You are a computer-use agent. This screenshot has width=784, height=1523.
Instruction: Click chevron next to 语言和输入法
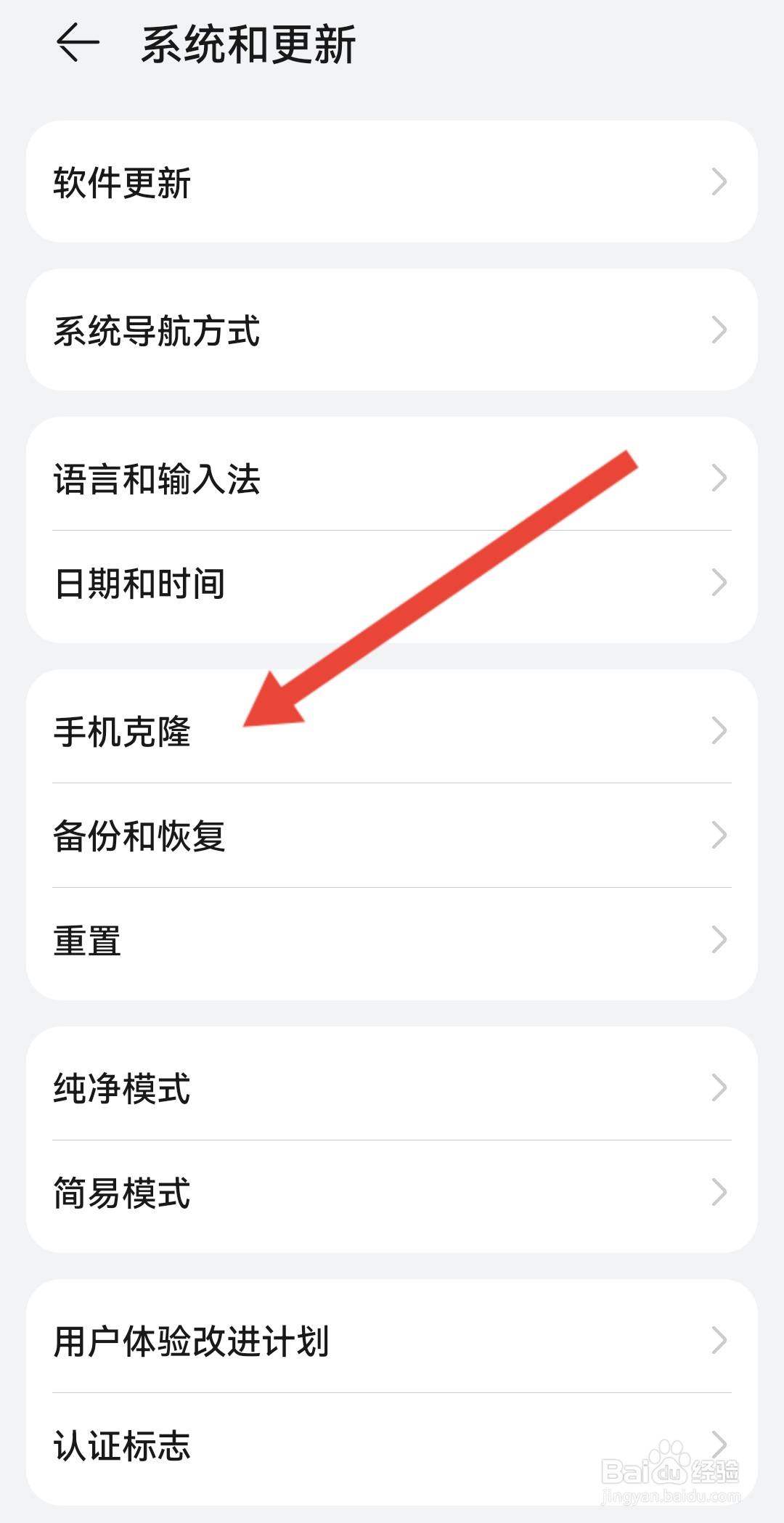click(718, 478)
